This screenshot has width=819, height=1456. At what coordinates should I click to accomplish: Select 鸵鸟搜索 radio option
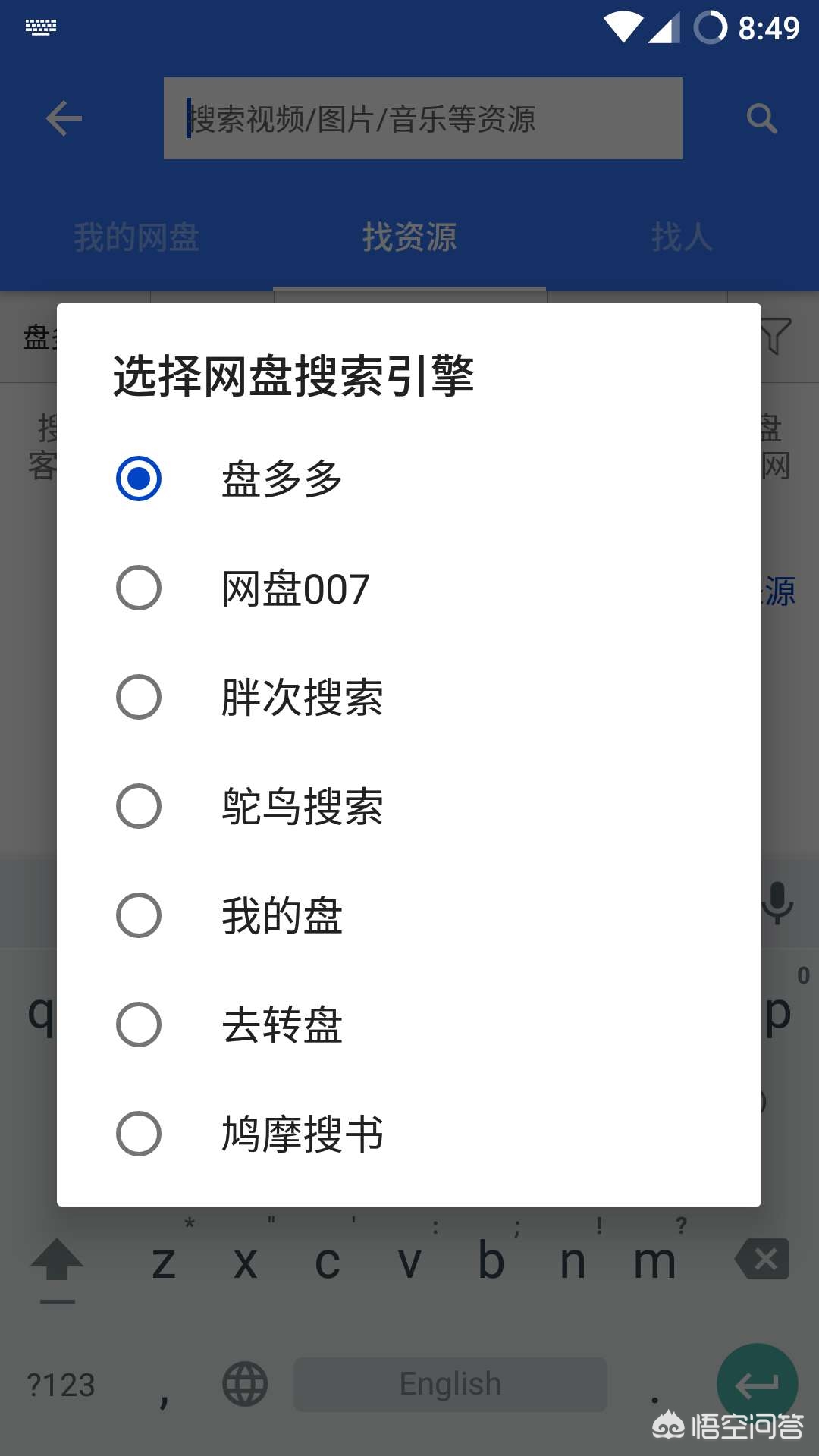[139, 807]
